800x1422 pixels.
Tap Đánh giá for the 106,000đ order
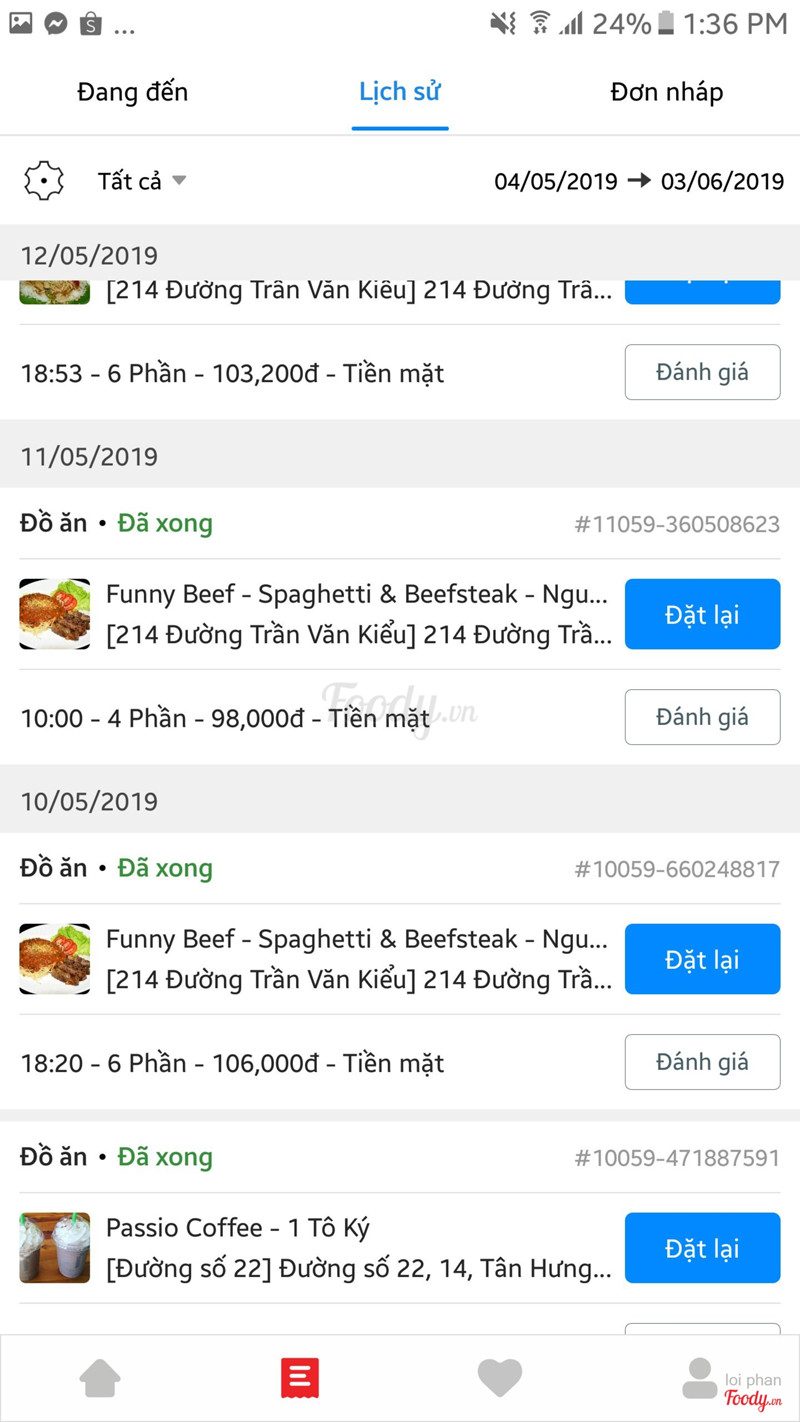702,1062
